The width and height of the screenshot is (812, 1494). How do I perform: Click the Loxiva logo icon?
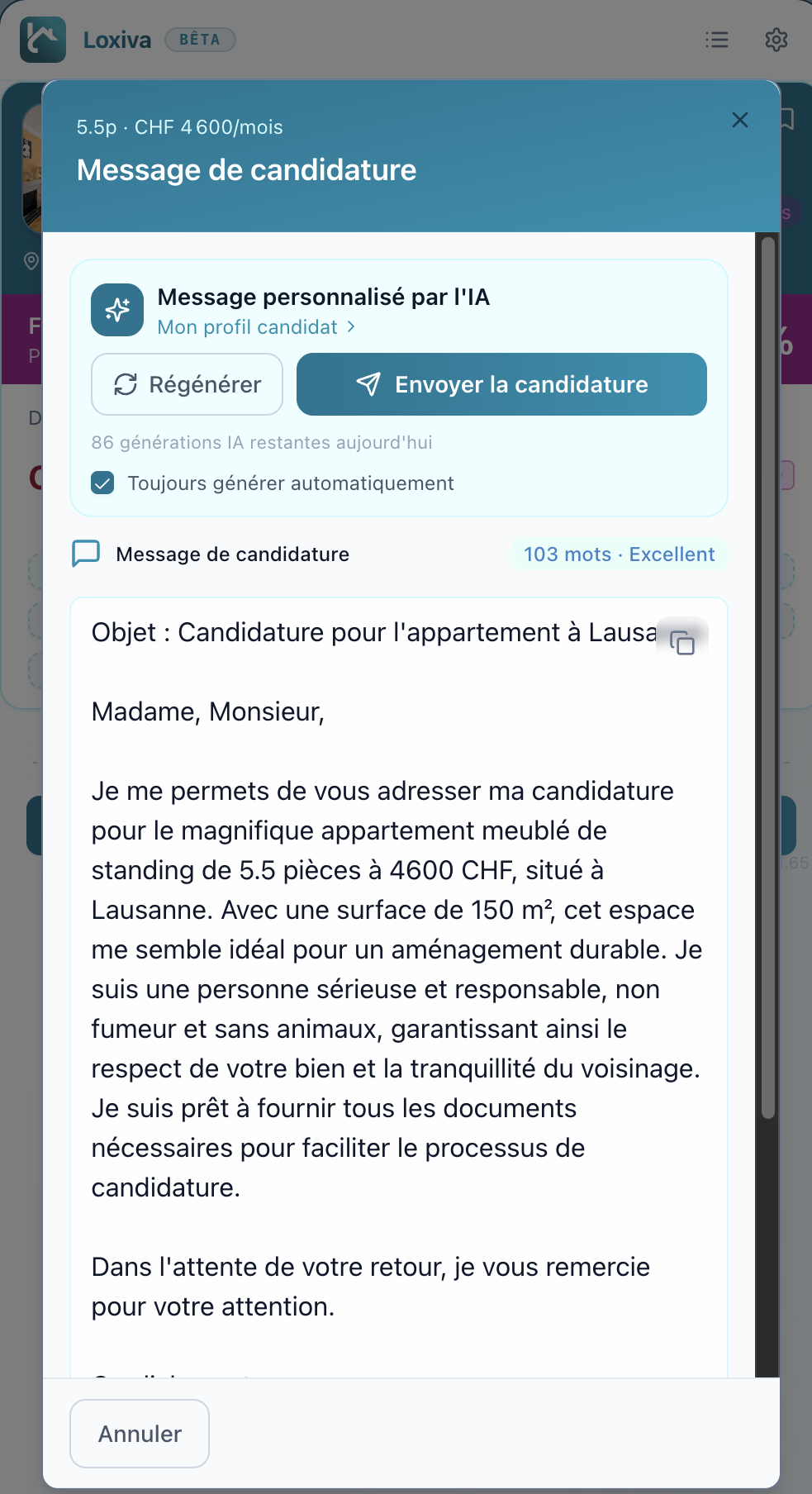click(43, 39)
